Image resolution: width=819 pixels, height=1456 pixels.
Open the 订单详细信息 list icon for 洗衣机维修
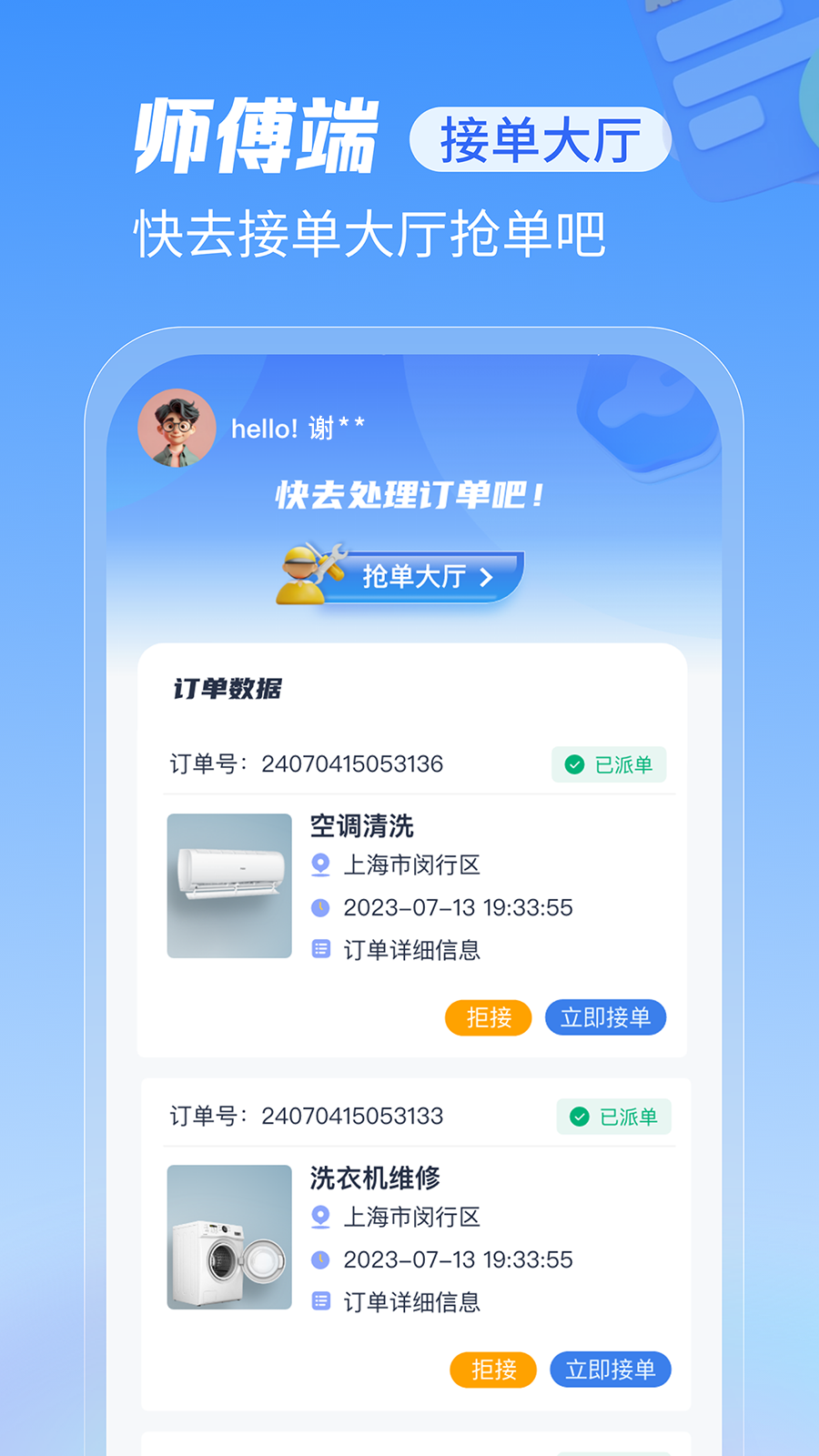tap(319, 1302)
